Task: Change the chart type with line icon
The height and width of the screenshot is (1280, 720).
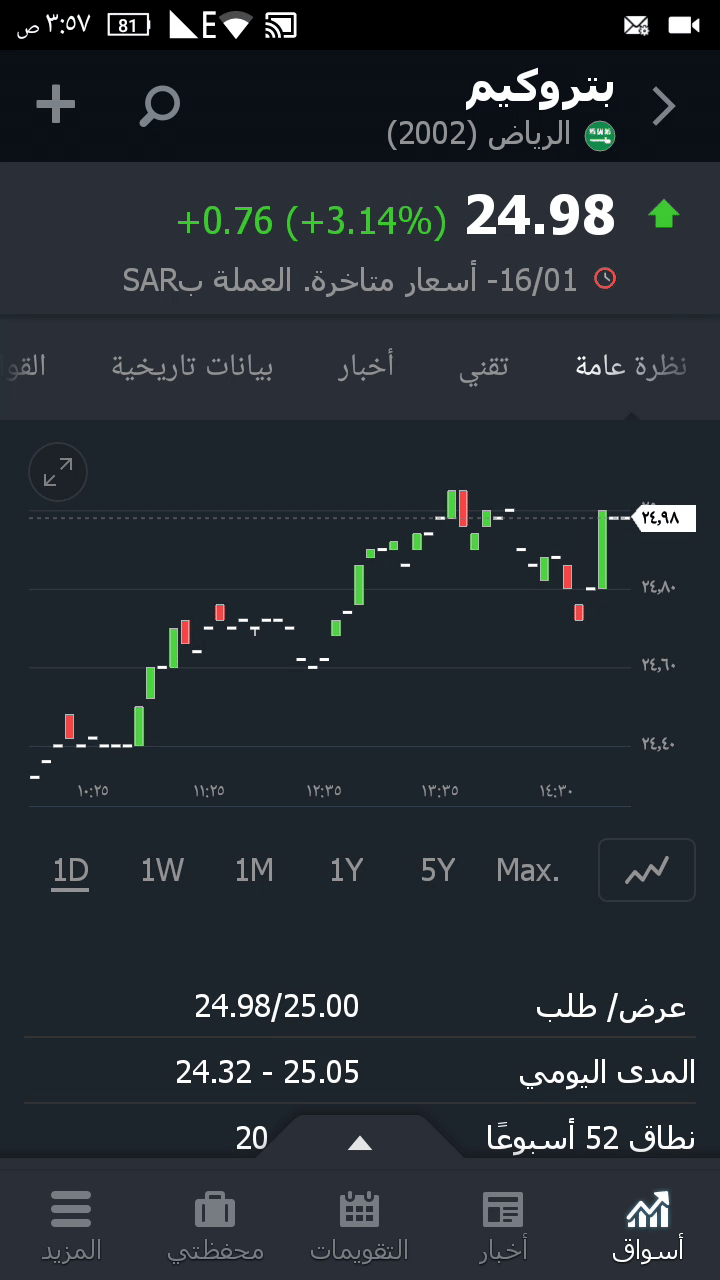Action: click(x=646, y=870)
